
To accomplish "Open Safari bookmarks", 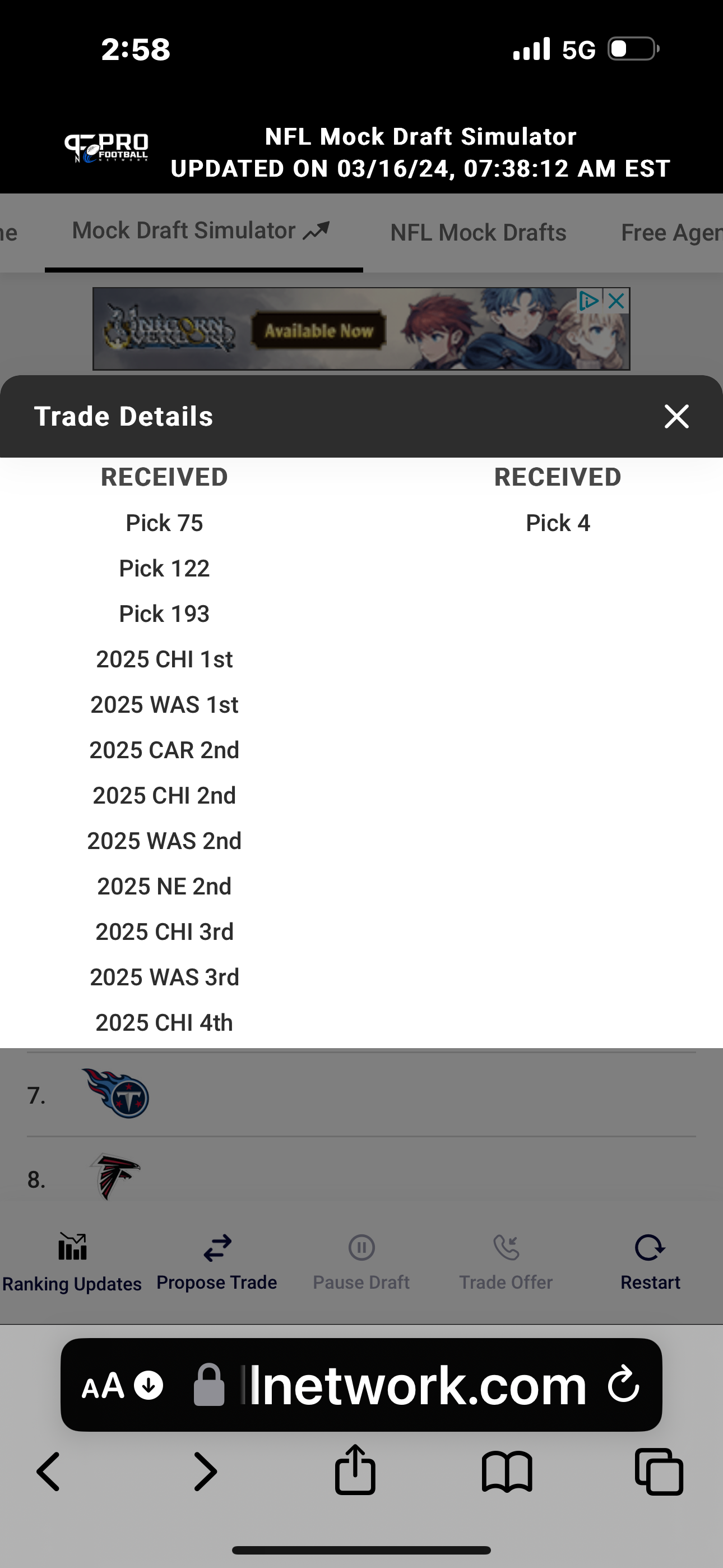I will click(507, 1472).
